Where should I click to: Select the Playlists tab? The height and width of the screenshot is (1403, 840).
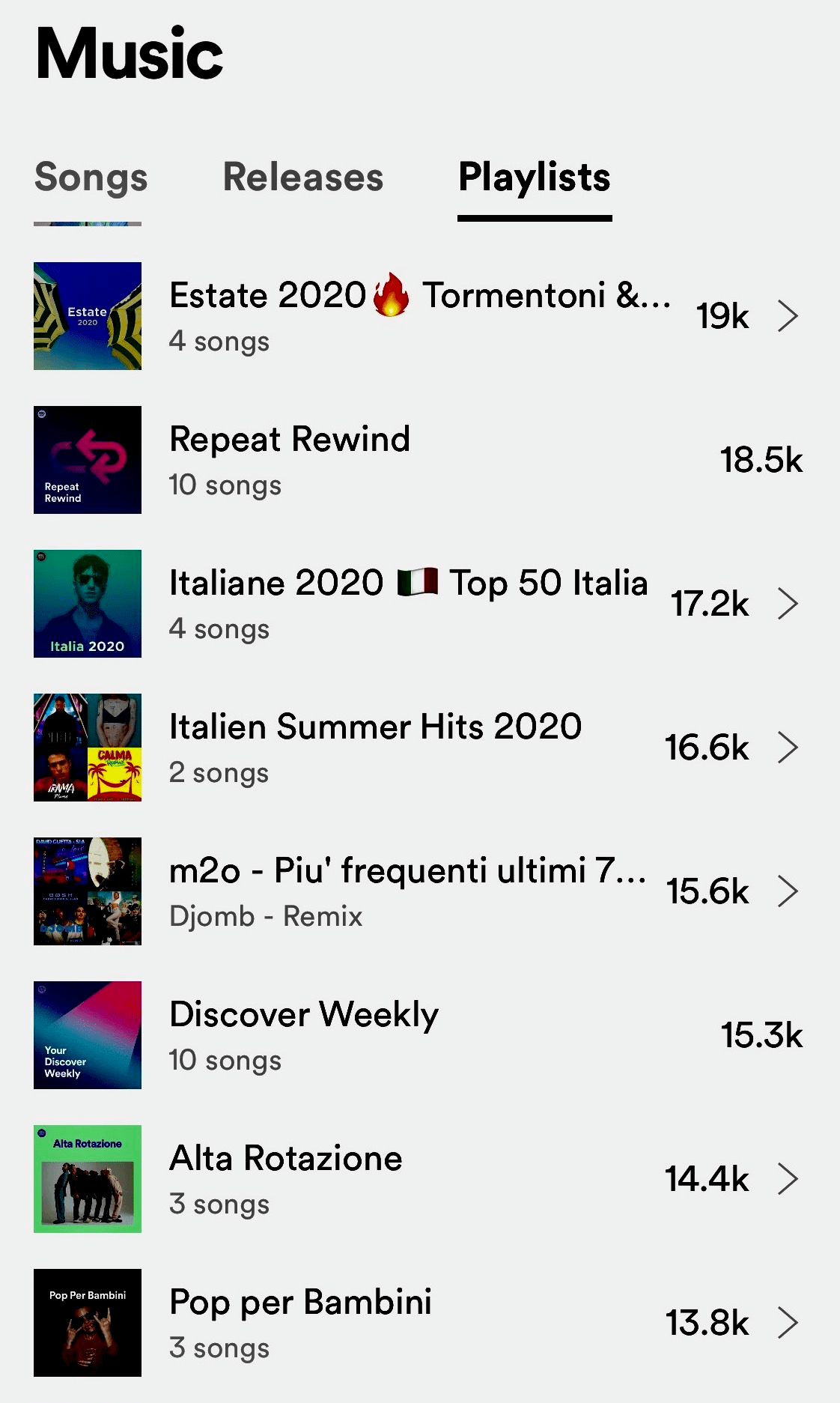pyautogui.click(x=535, y=178)
